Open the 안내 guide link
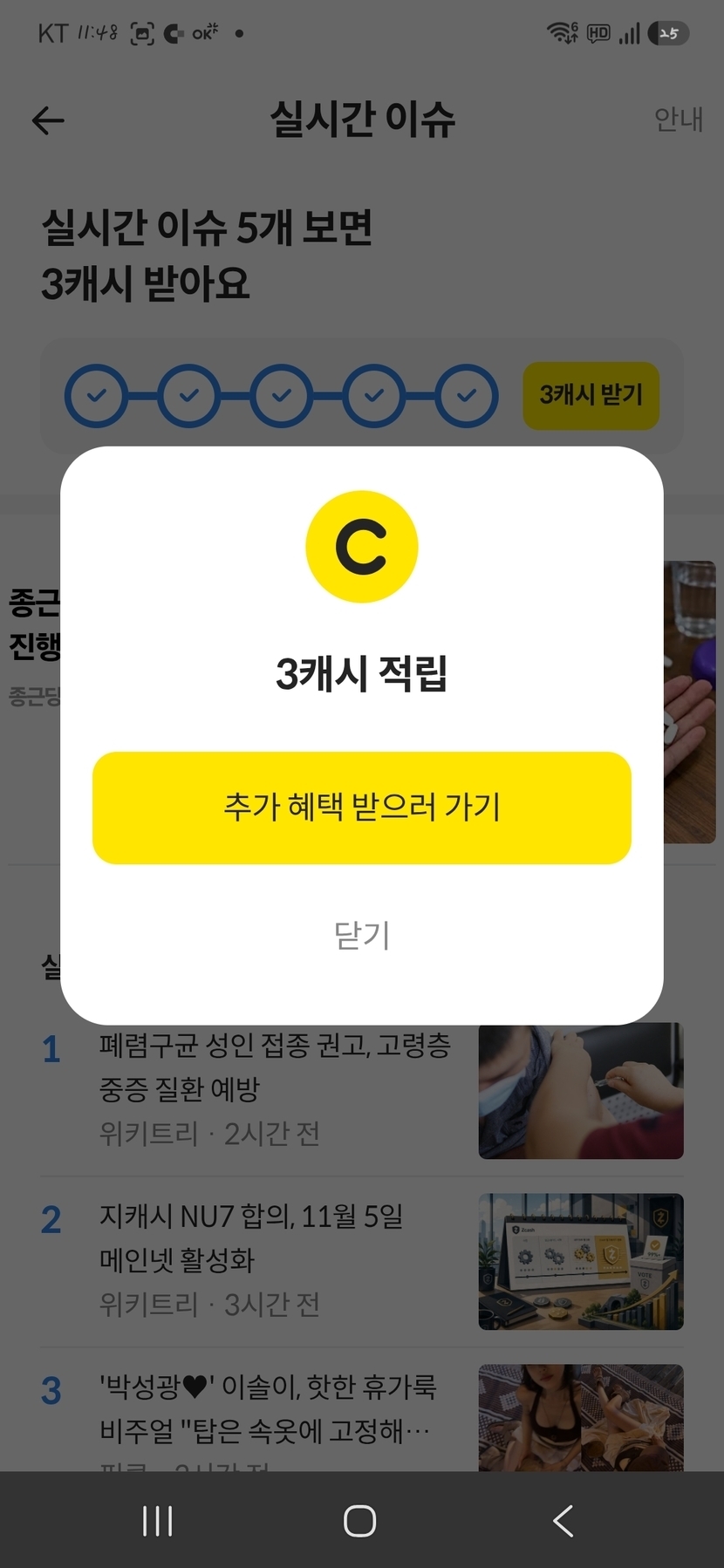The image size is (724, 1568). pyautogui.click(x=678, y=119)
